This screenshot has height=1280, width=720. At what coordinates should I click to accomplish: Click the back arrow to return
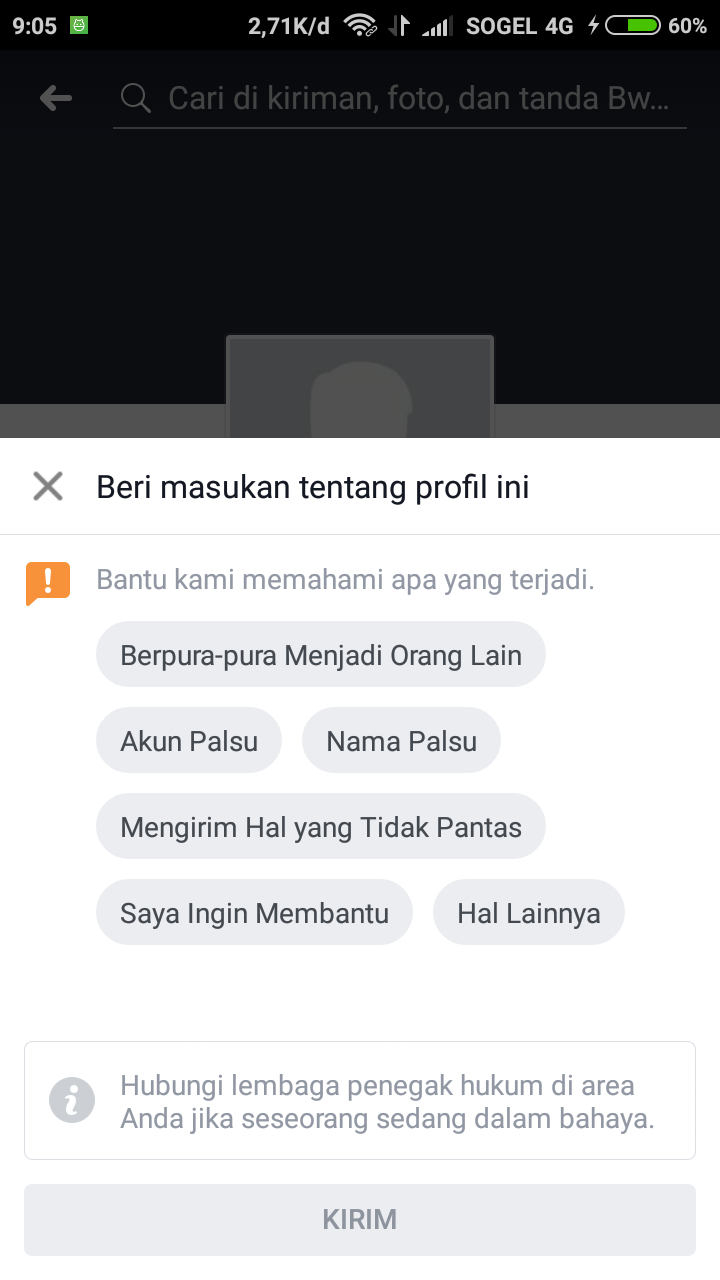(x=55, y=97)
